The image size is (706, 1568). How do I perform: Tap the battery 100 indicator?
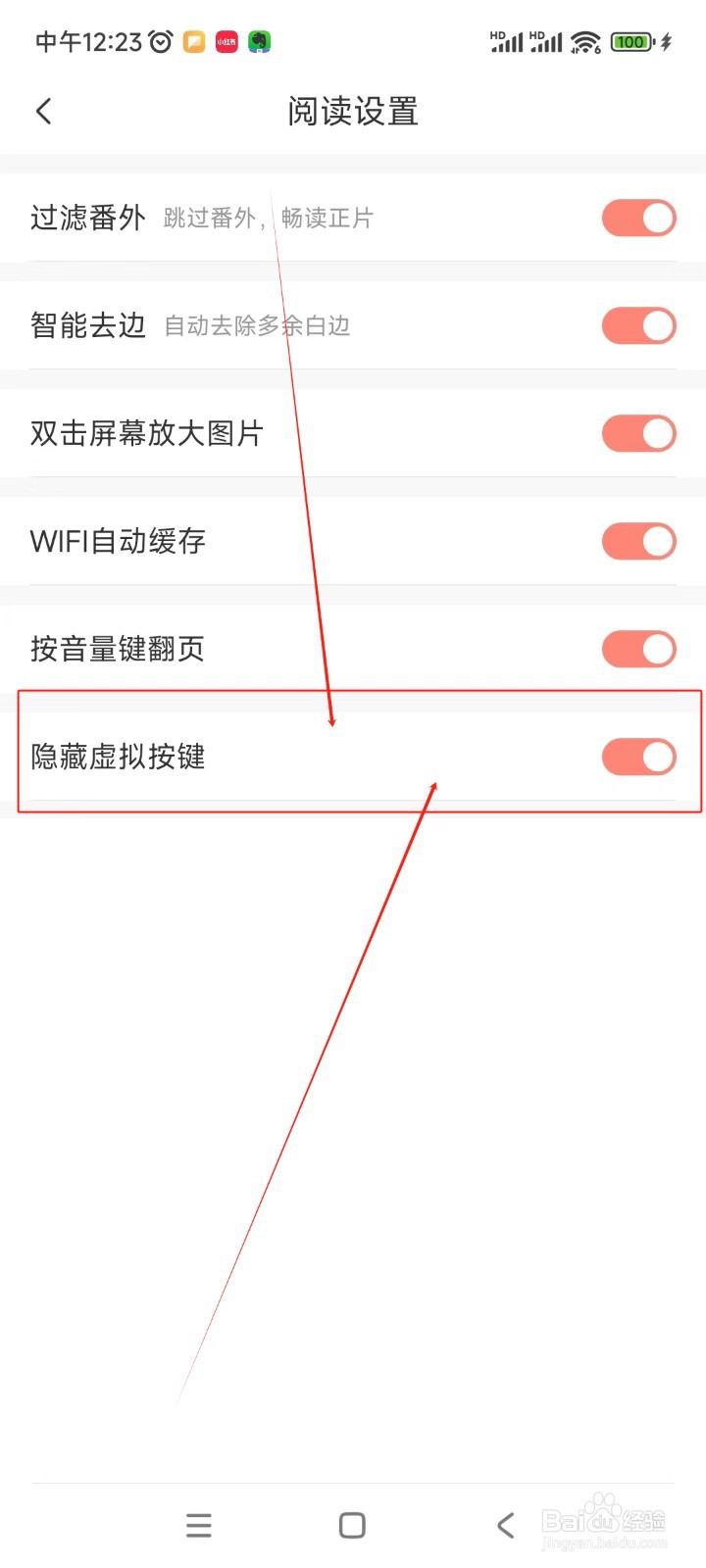point(630,41)
